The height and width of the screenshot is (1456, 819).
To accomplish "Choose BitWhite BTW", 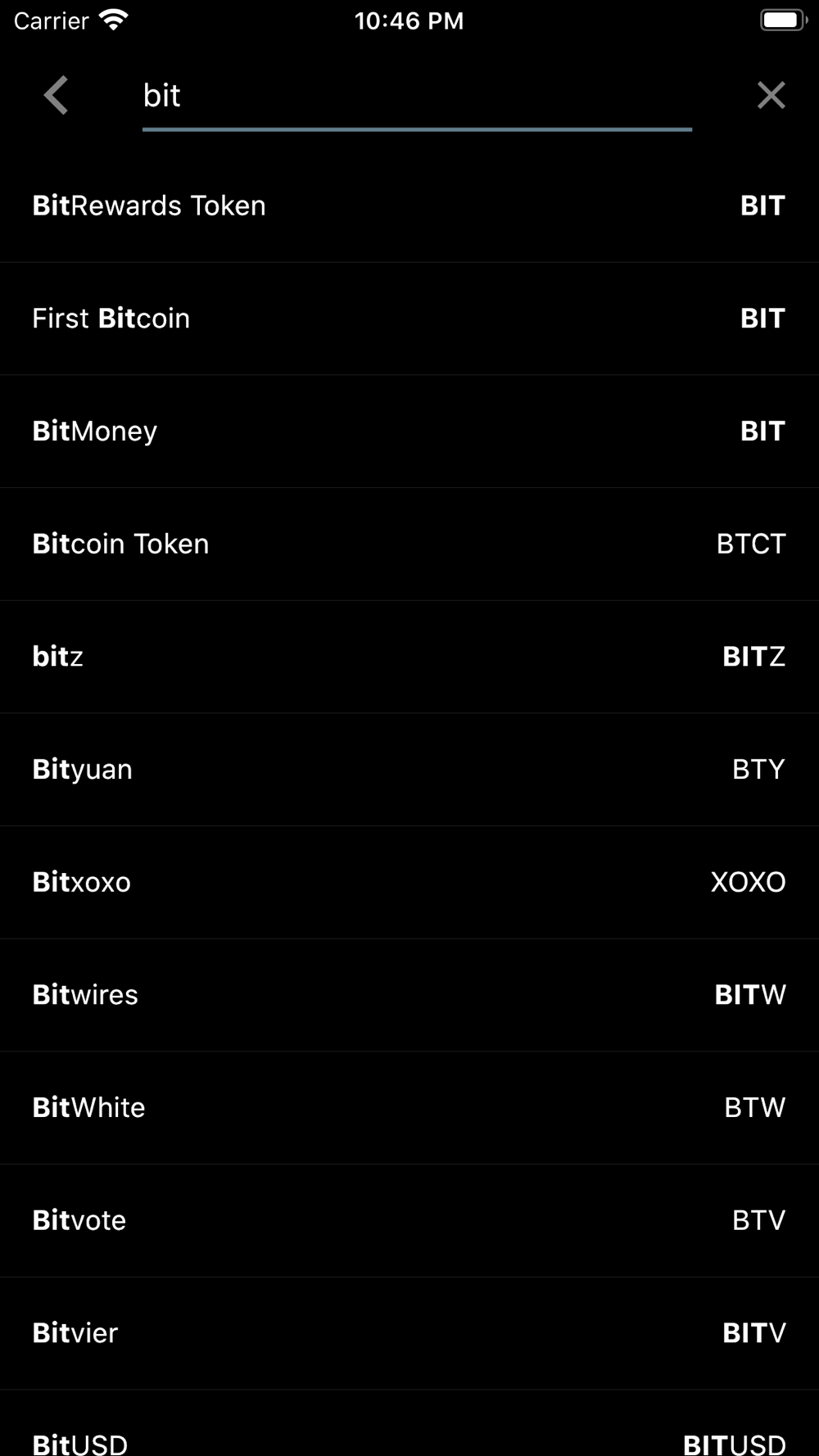I will tap(409, 1109).
